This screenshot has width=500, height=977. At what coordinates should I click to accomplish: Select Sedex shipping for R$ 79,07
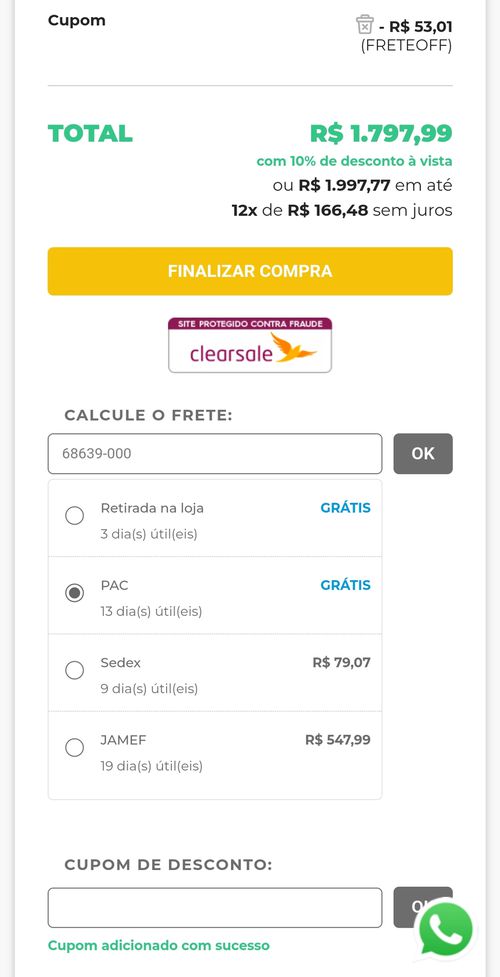coord(215,673)
